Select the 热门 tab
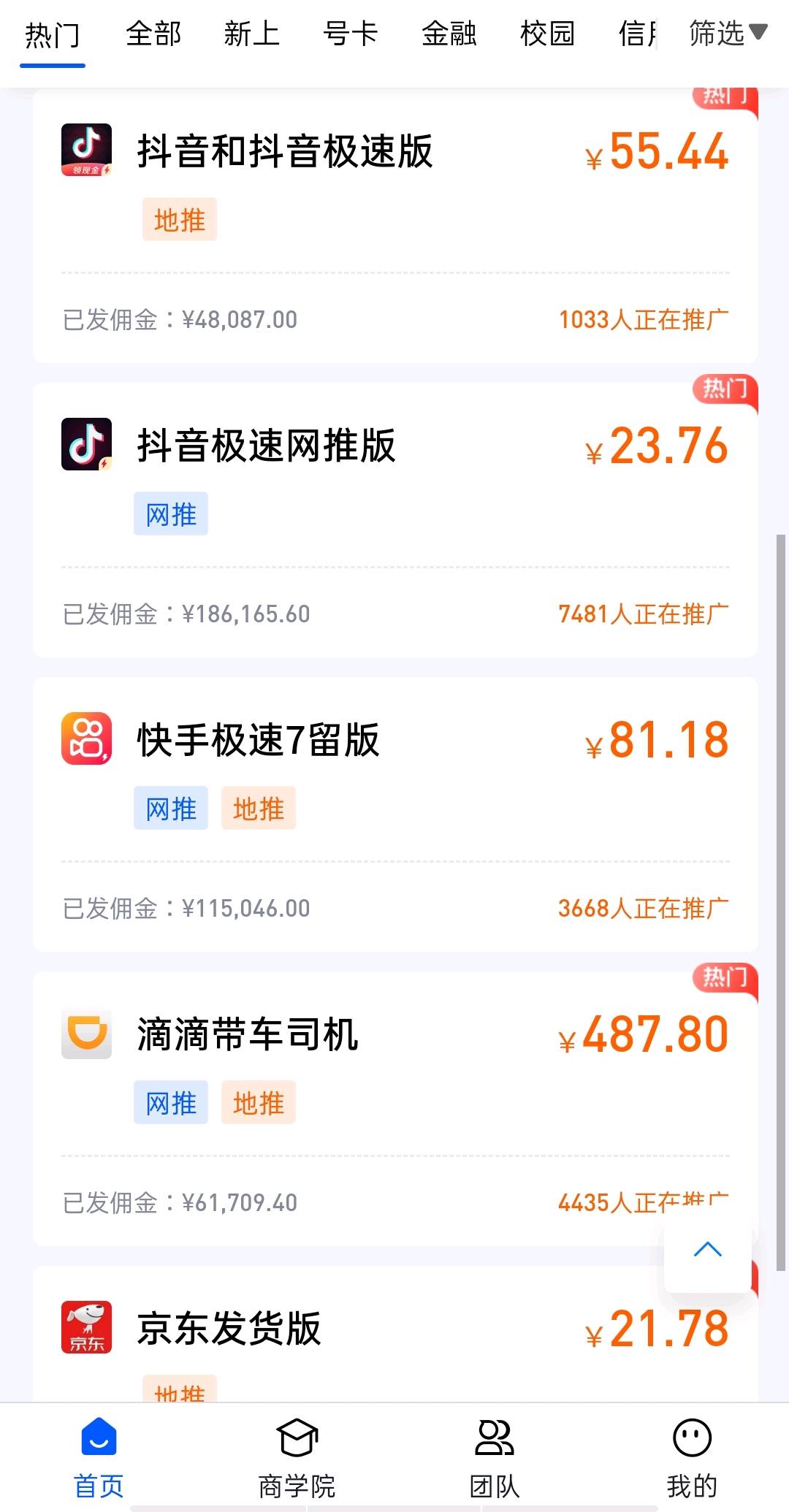This screenshot has height=1512, width=789. [x=53, y=35]
